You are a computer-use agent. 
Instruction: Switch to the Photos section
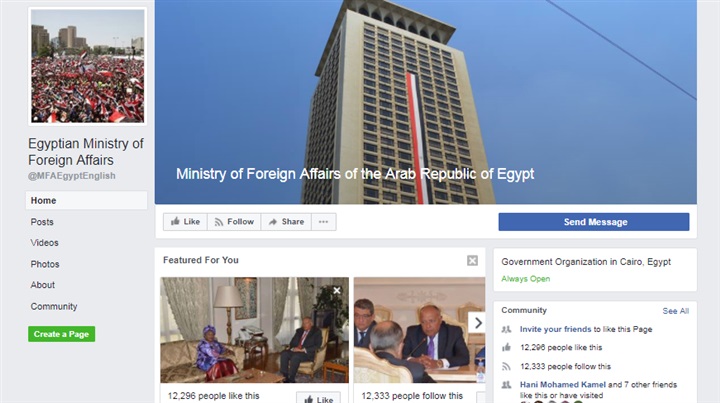pos(45,264)
